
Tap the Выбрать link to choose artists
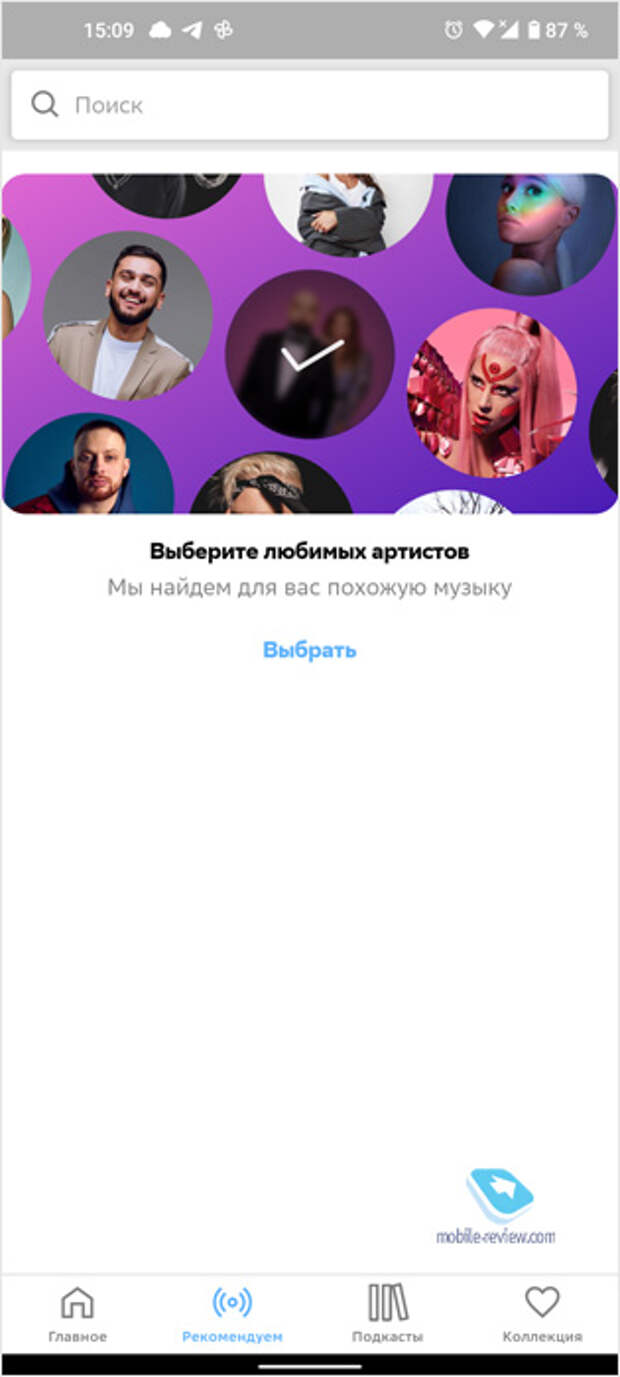coord(309,650)
